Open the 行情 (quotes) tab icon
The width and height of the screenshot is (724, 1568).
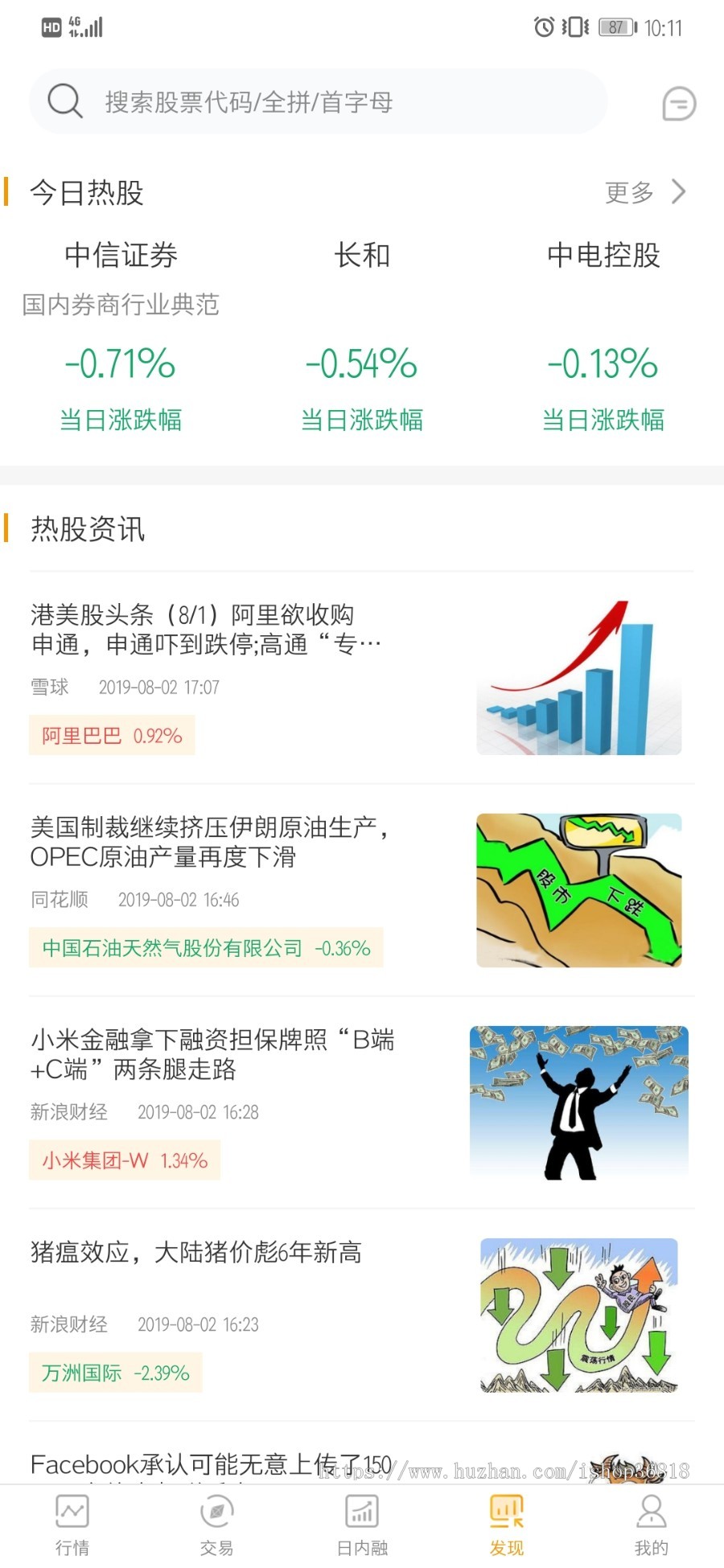tap(72, 1512)
